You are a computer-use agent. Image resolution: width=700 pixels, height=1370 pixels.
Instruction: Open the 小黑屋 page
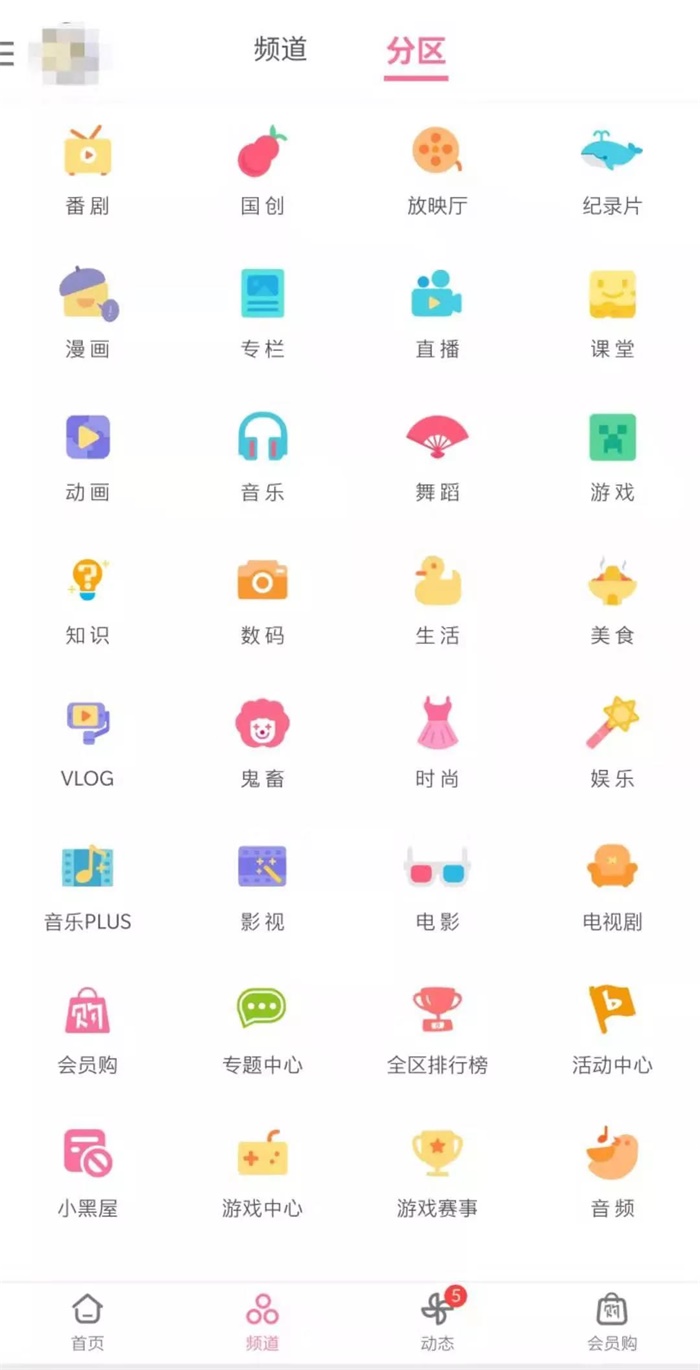88,1171
